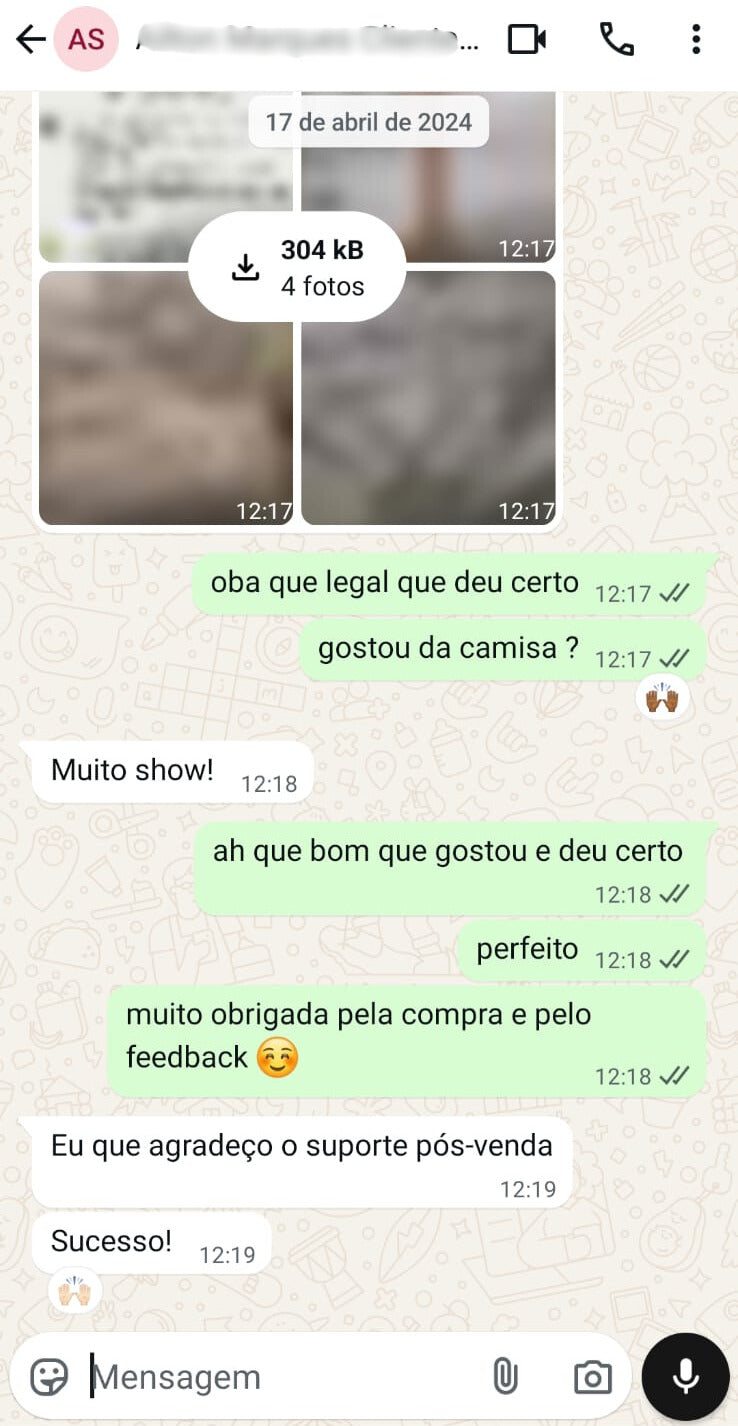View reaction on 'gostou da camisa ?' message
The height and width of the screenshot is (1426, 738).
[x=662, y=699]
